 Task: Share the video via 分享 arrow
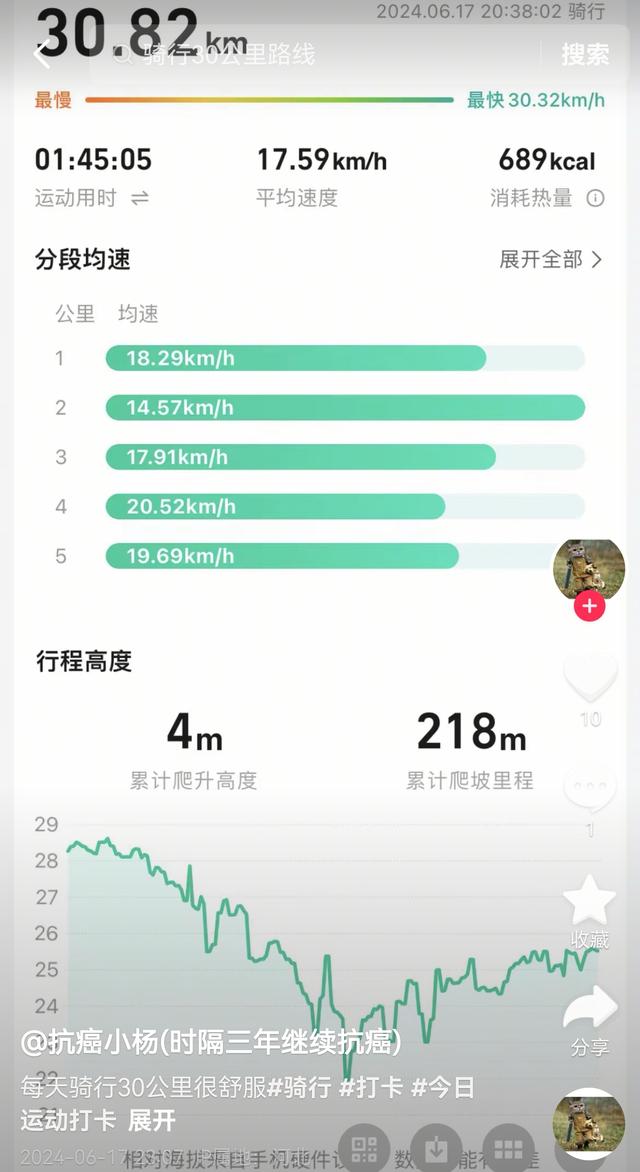pyautogui.click(x=590, y=1010)
